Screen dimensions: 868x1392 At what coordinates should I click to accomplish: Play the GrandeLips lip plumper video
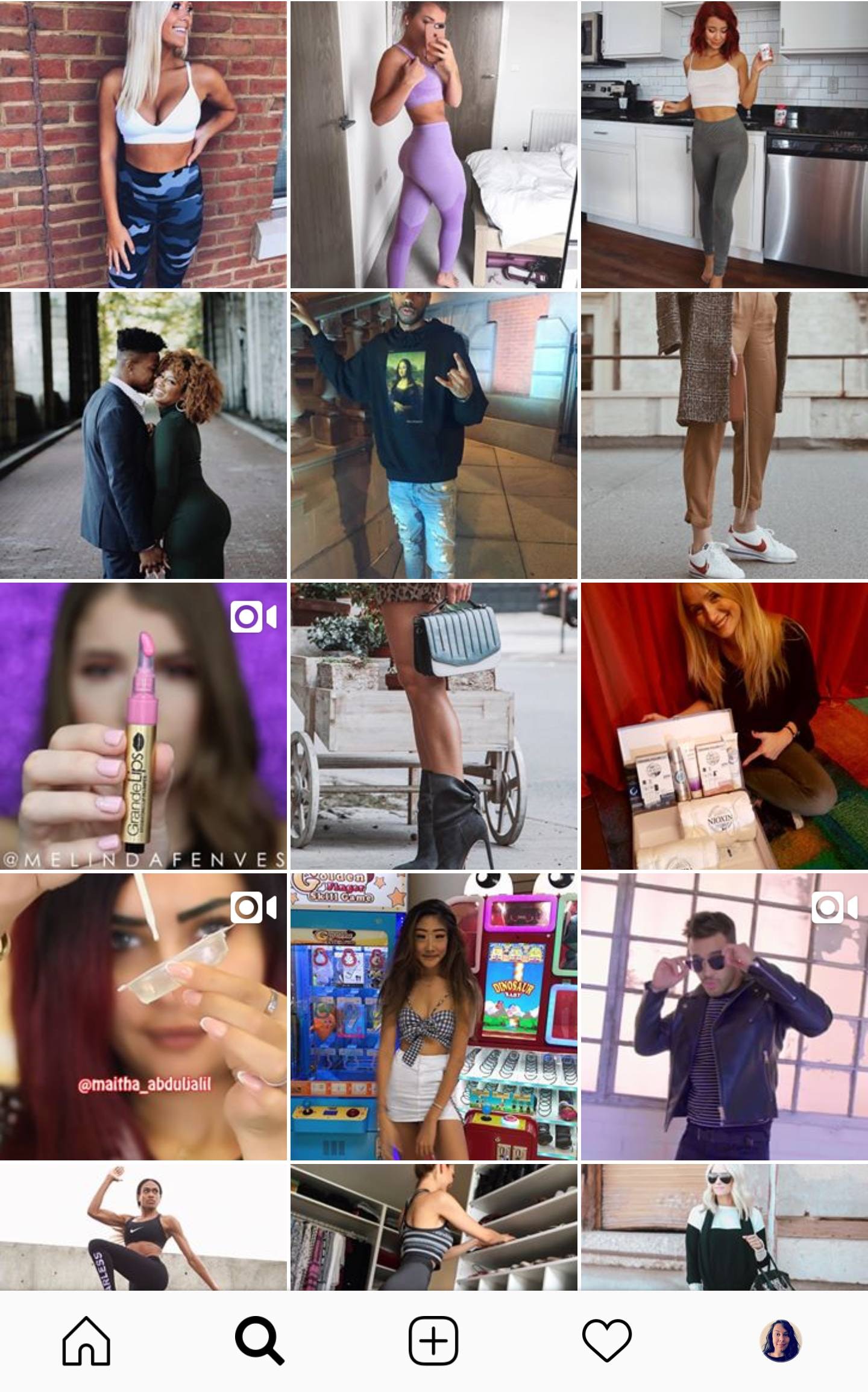click(143, 726)
